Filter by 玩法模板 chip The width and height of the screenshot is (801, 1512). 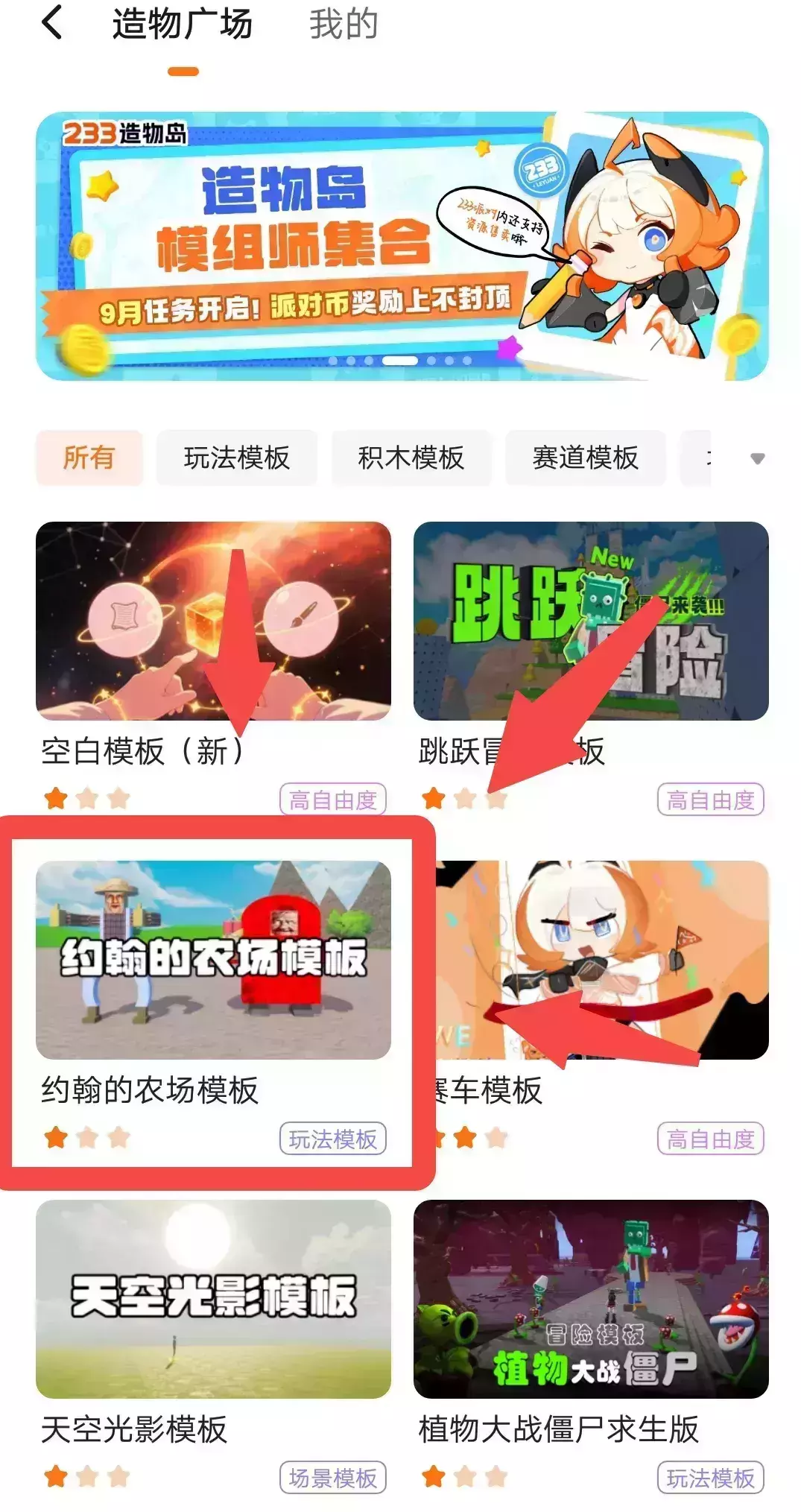(237, 458)
